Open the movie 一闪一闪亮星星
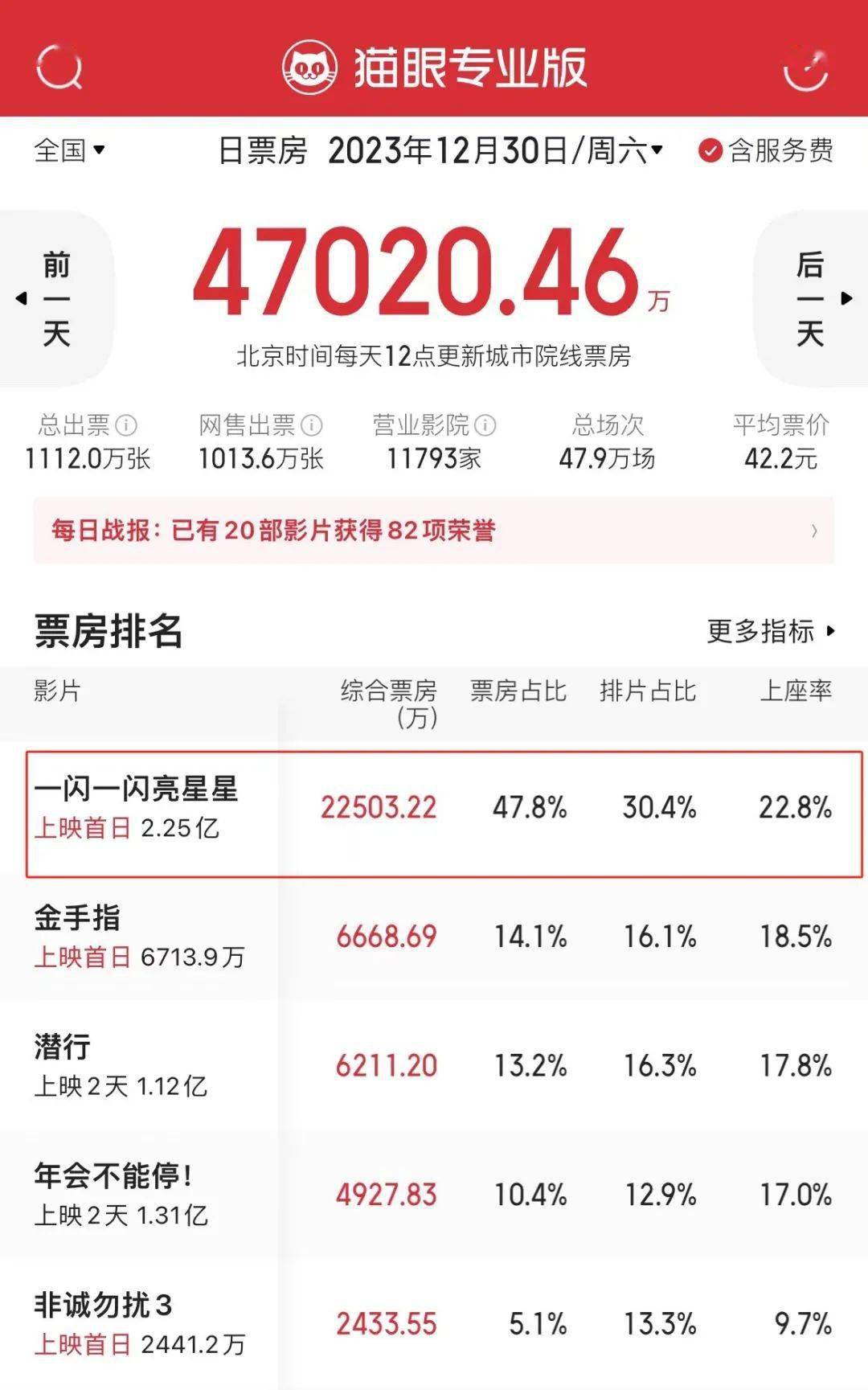This screenshot has width=868, height=1390. (137, 789)
